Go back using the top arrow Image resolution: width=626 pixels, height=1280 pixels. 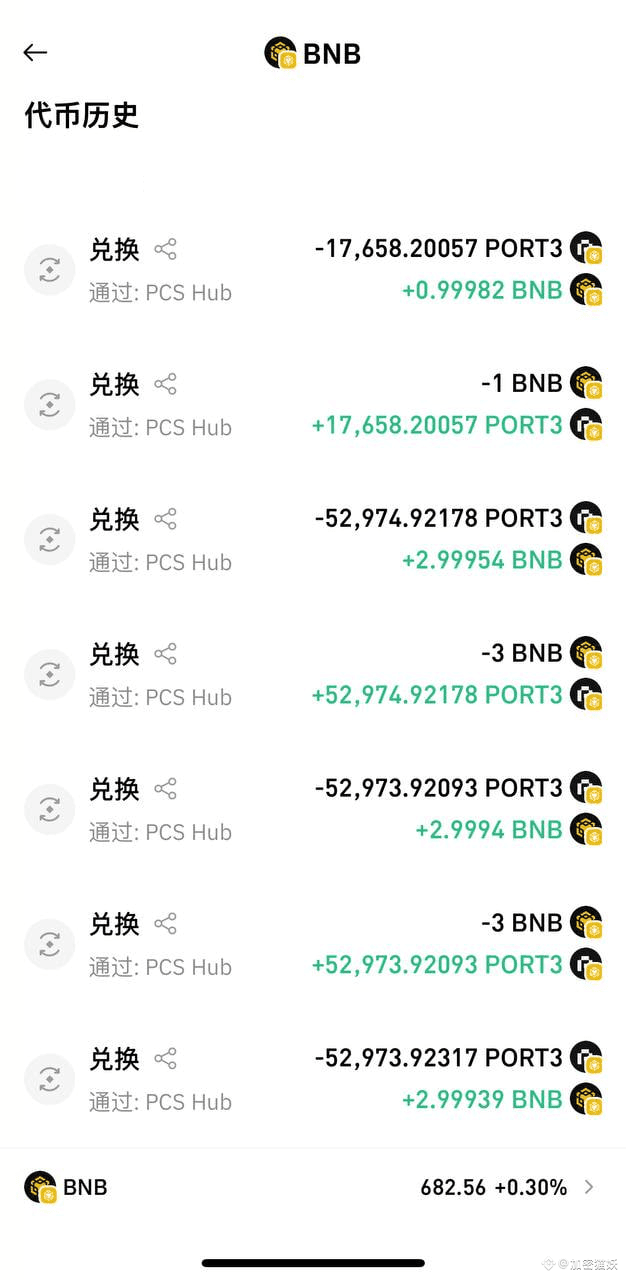[35, 53]
